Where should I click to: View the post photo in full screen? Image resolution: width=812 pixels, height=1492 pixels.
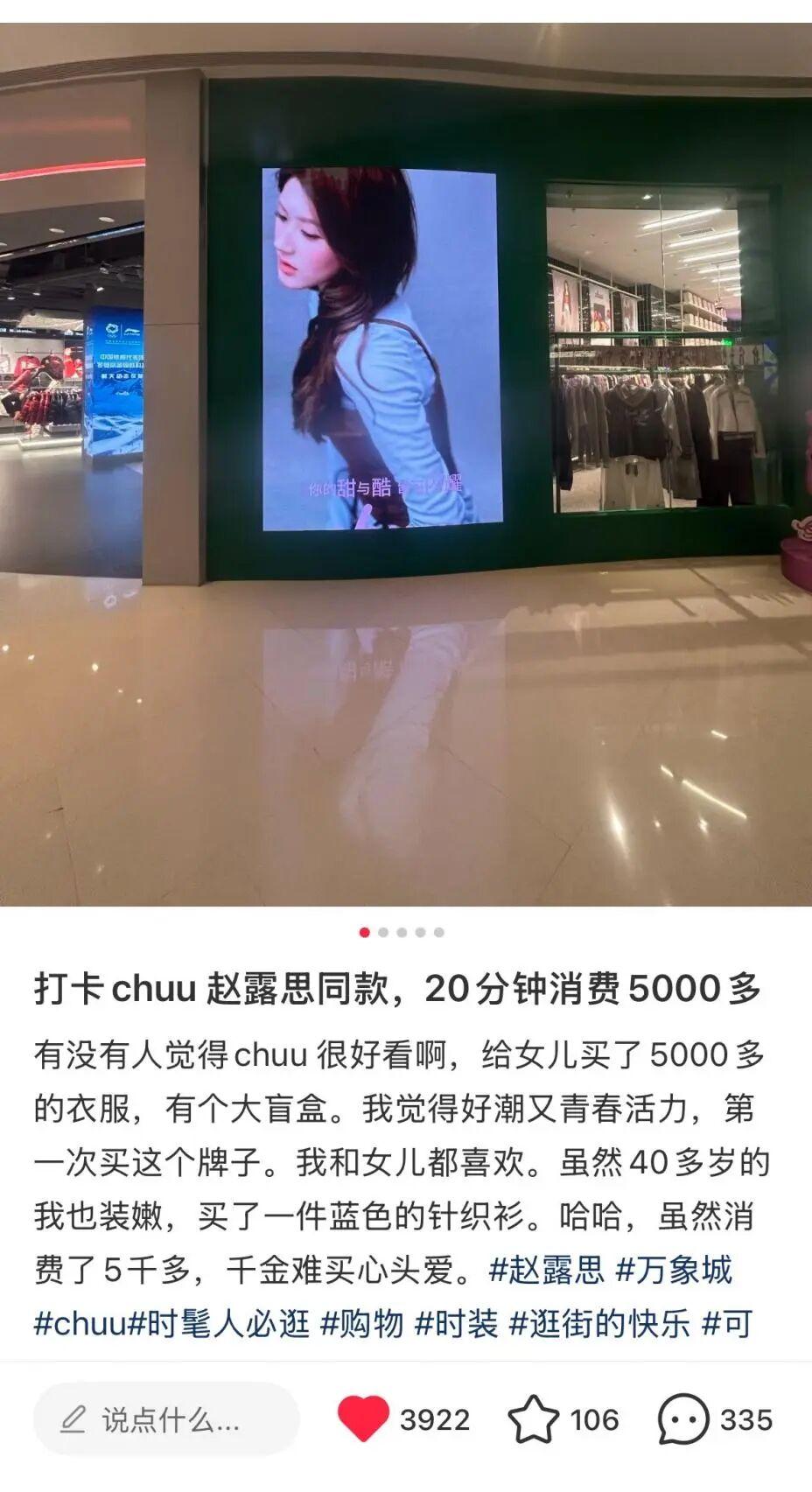tap(406, 464)
